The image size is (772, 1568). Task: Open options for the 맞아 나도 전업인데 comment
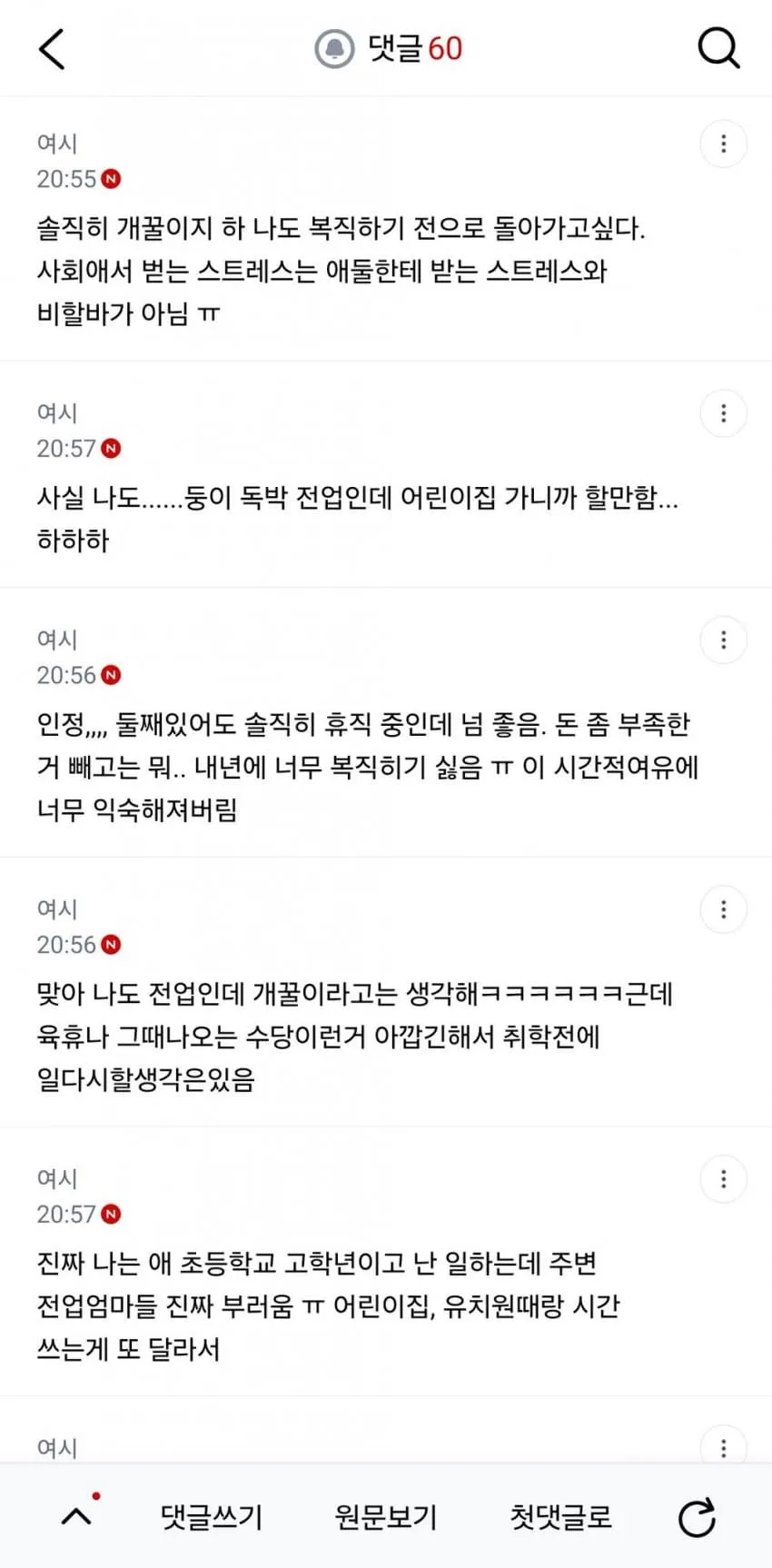[x=723, y=909]
